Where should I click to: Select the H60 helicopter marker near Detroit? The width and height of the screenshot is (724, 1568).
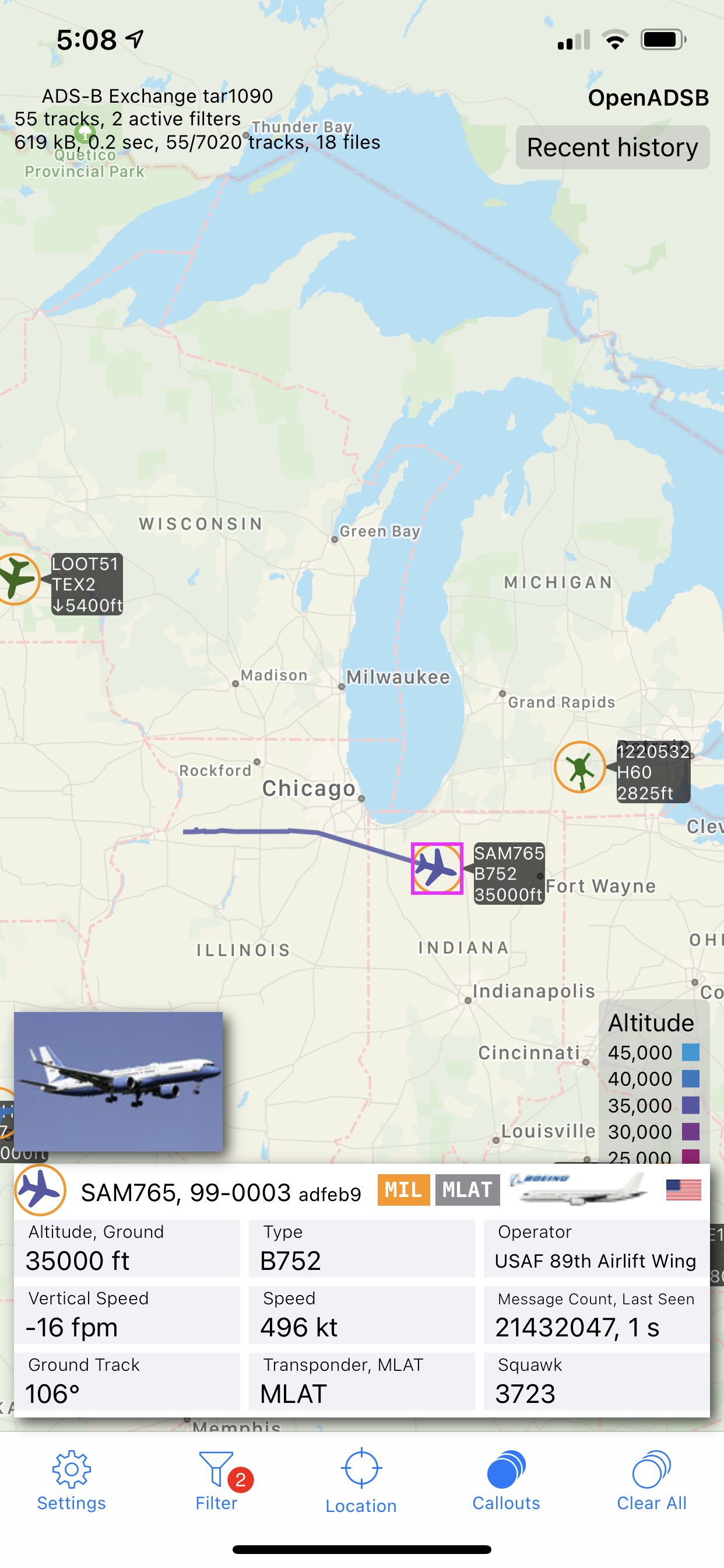coord(580,767)
